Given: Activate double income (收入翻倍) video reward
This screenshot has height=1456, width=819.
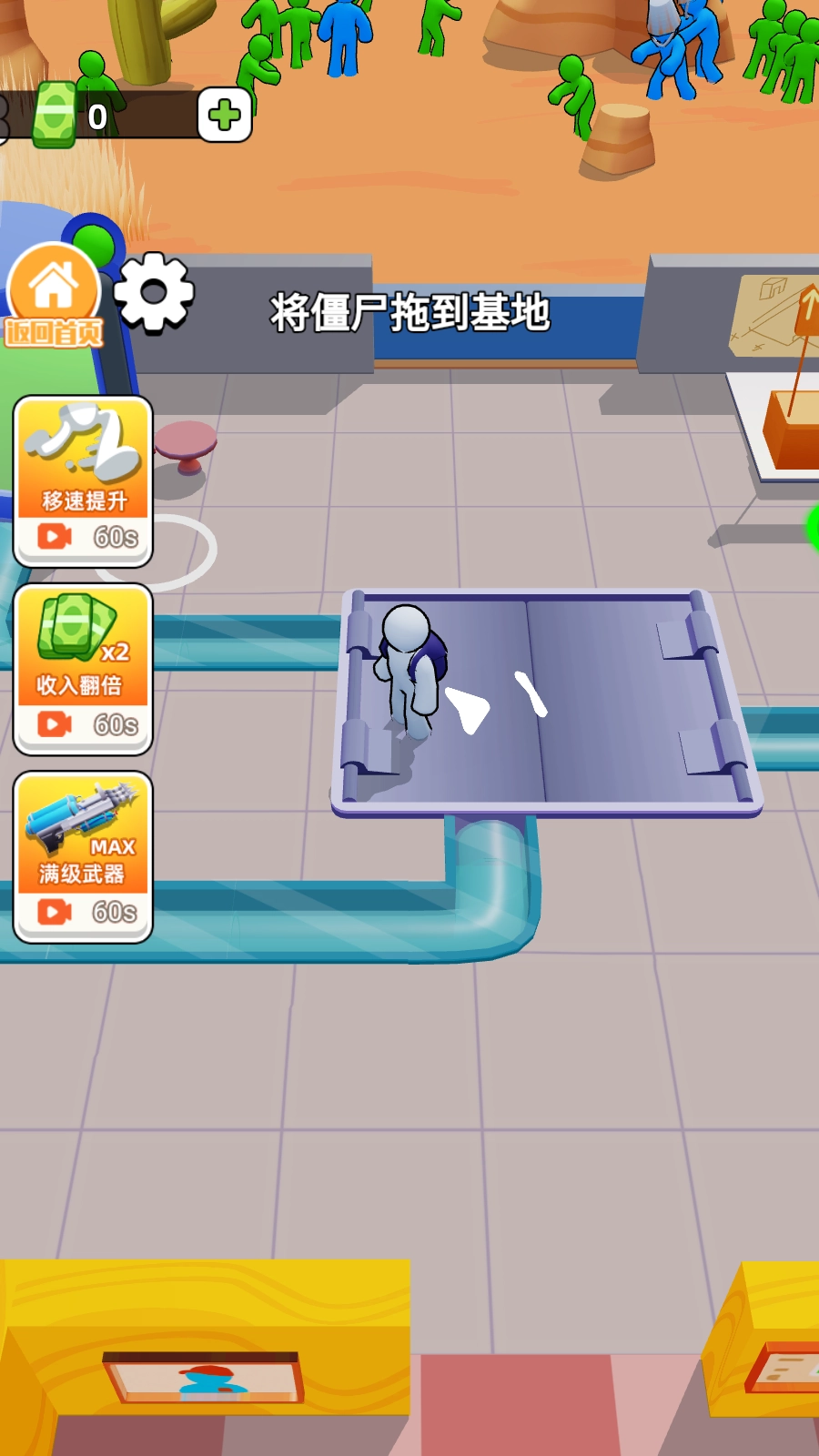Looking at the screenshot, I should (x=83, y=669).
